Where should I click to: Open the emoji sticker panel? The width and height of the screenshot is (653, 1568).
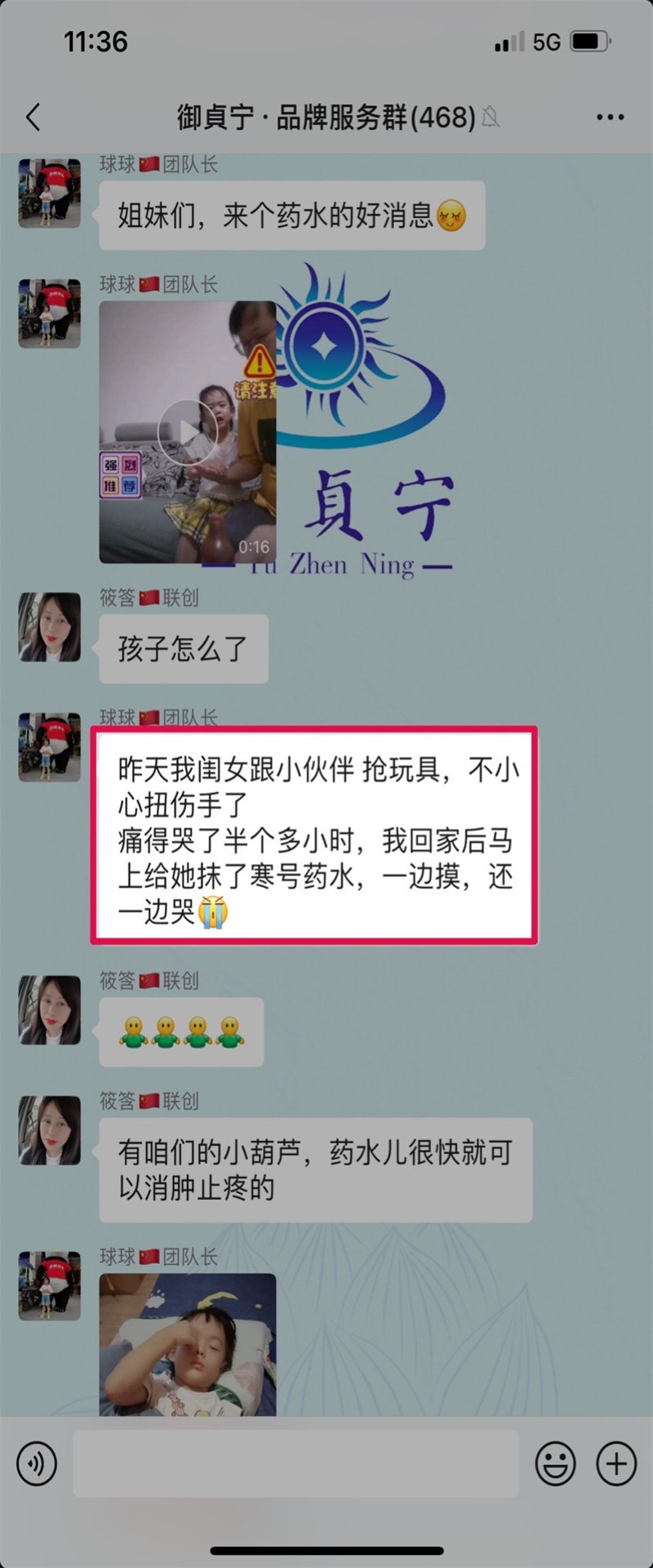click(555, 1463)
